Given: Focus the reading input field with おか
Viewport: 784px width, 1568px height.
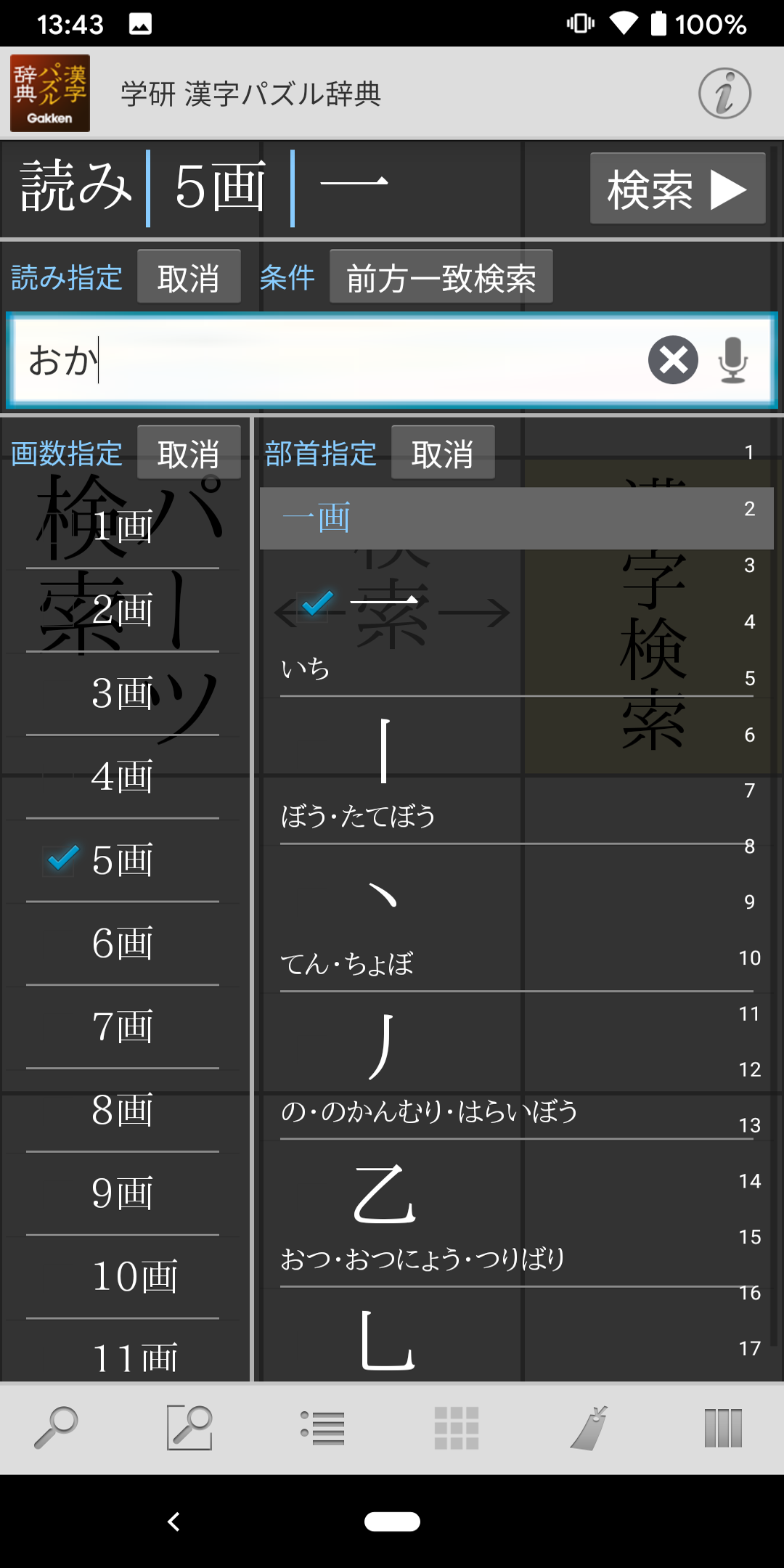Looking at the screenshot, I should 327,360.
